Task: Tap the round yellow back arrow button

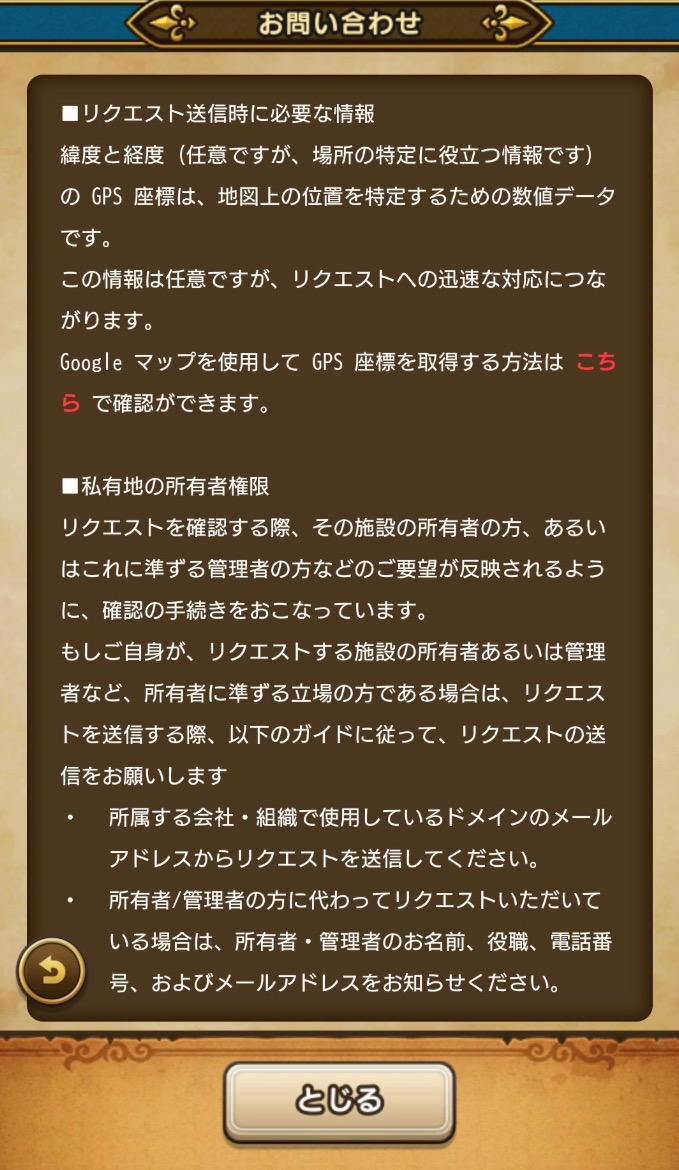Action: click(x=51, y=969)
